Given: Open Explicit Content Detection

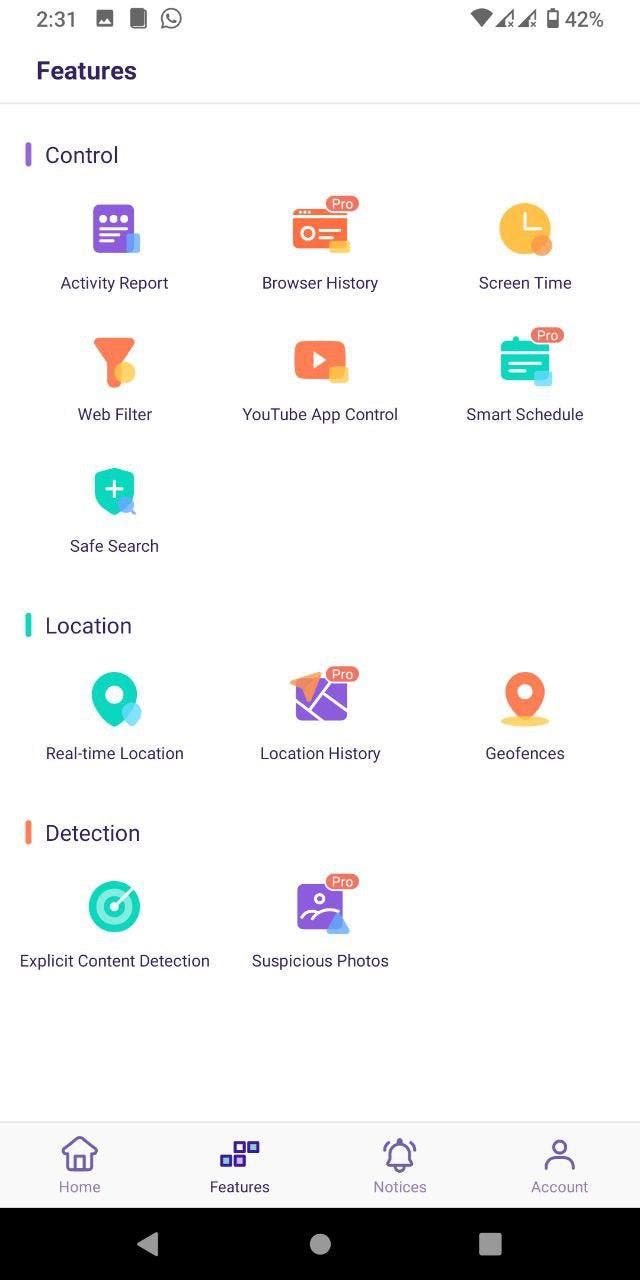Looking at the screenshot, I should coord(115,926).
